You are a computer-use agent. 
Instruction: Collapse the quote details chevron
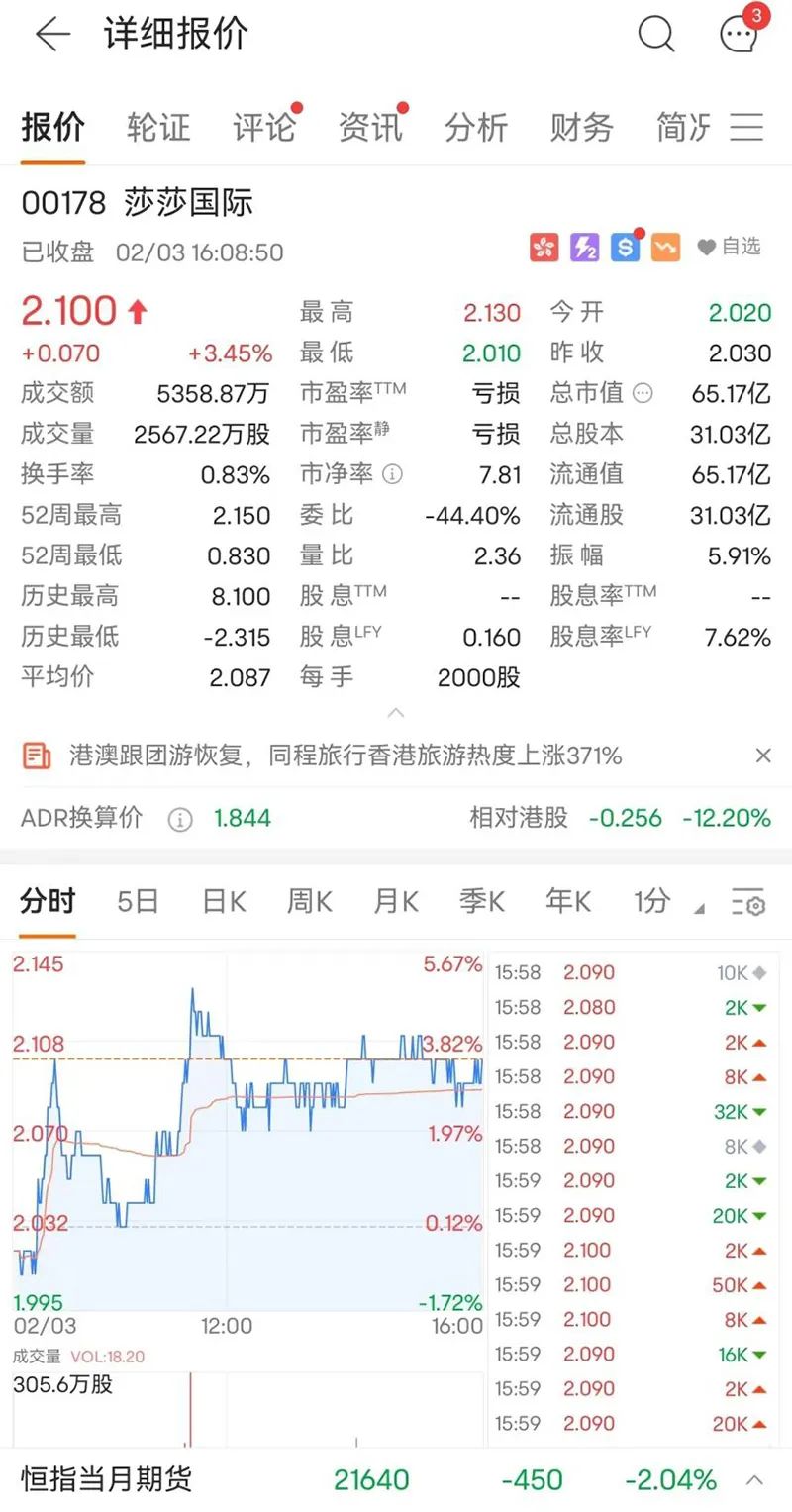(x=396, y=713)
